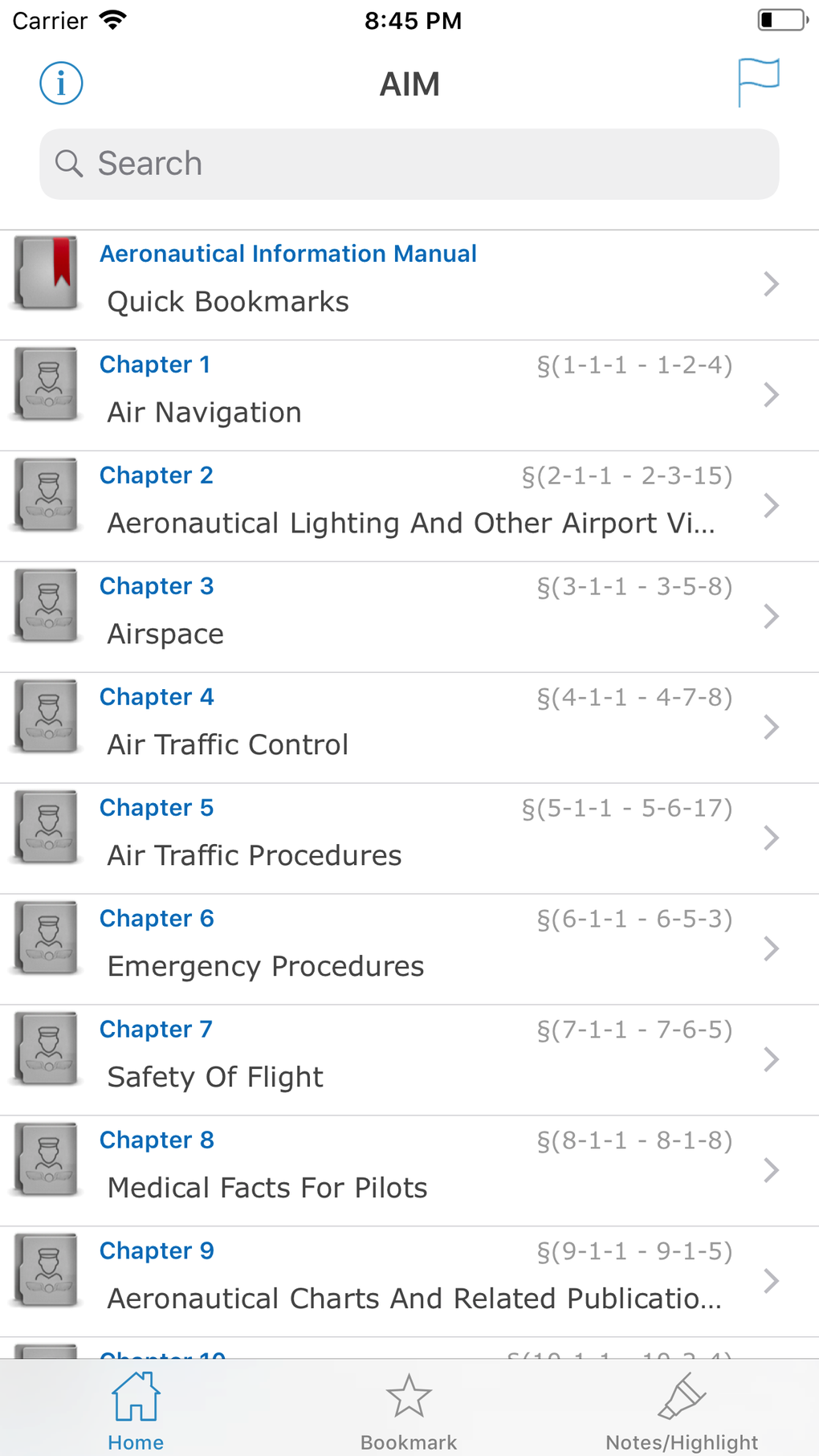Tap the magnifying glass in the search field
This screenshot has height=1456, width=819.
pyautogui.click(x=68, y=163)
